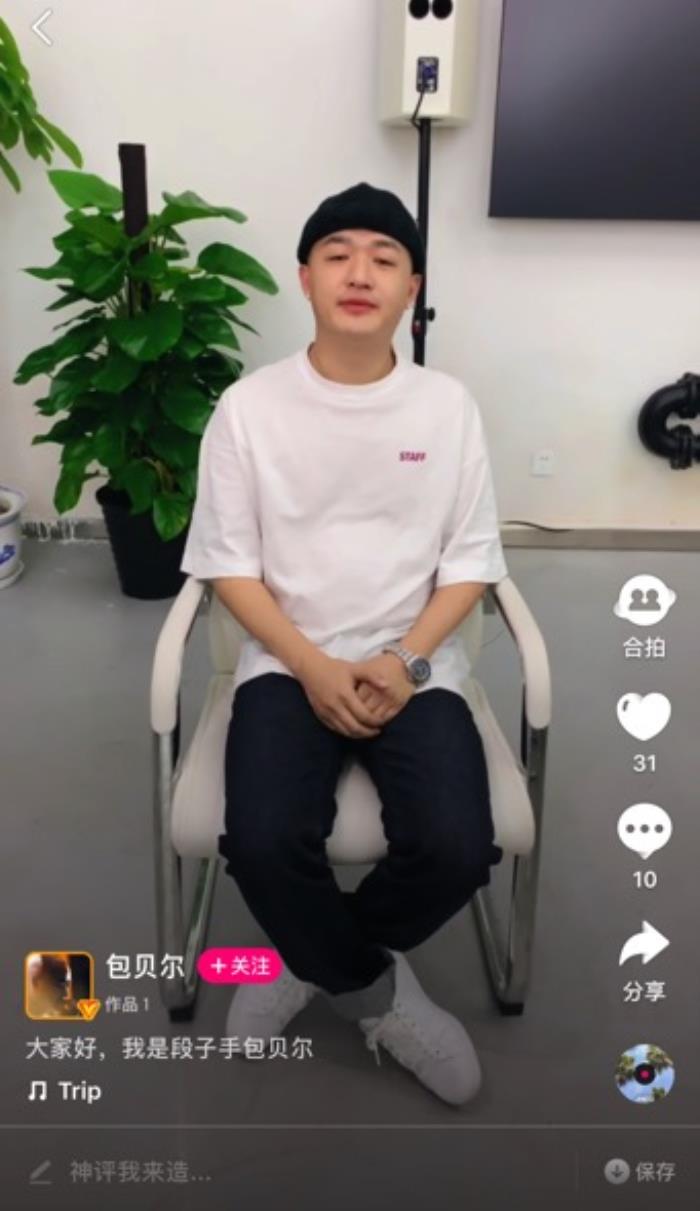Save the video with 保存

tap(640, 1171)
